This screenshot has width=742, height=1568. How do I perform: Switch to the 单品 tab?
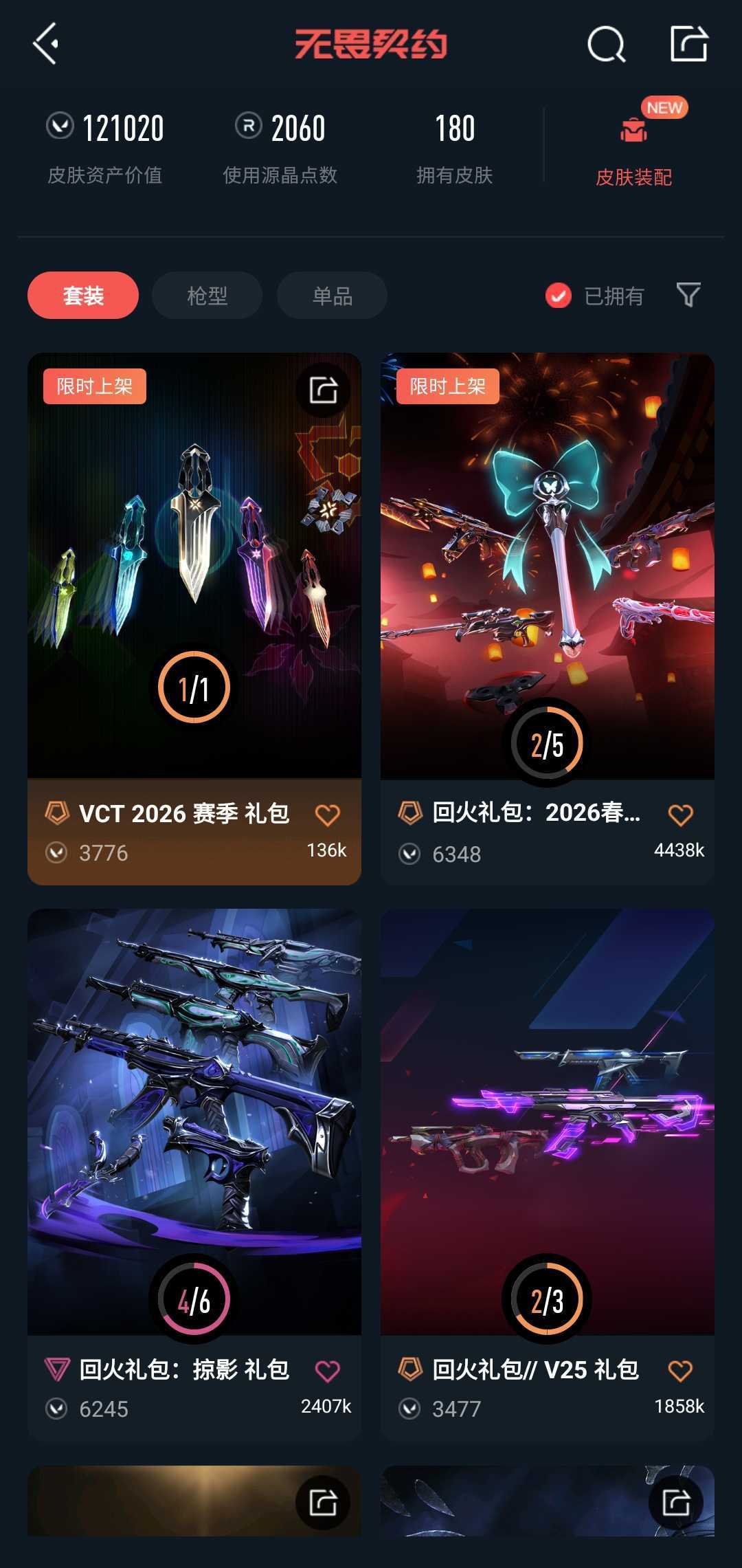(x=332, y=296)
